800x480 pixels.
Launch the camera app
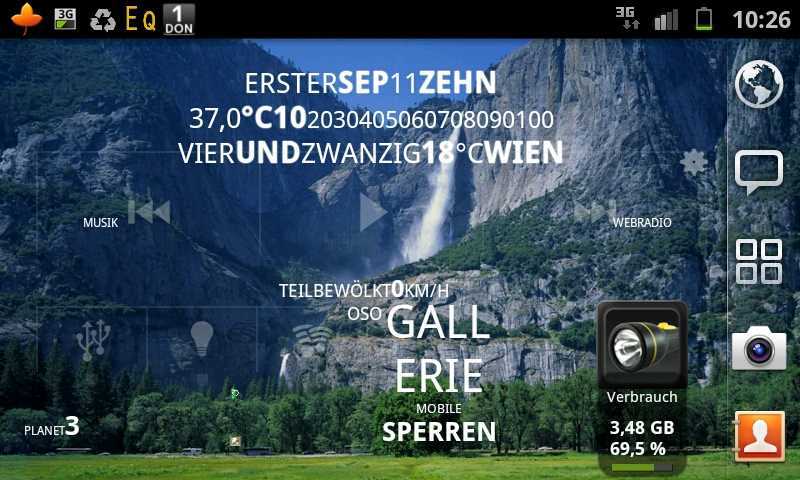pyautogui.click(x=759, y=349)
